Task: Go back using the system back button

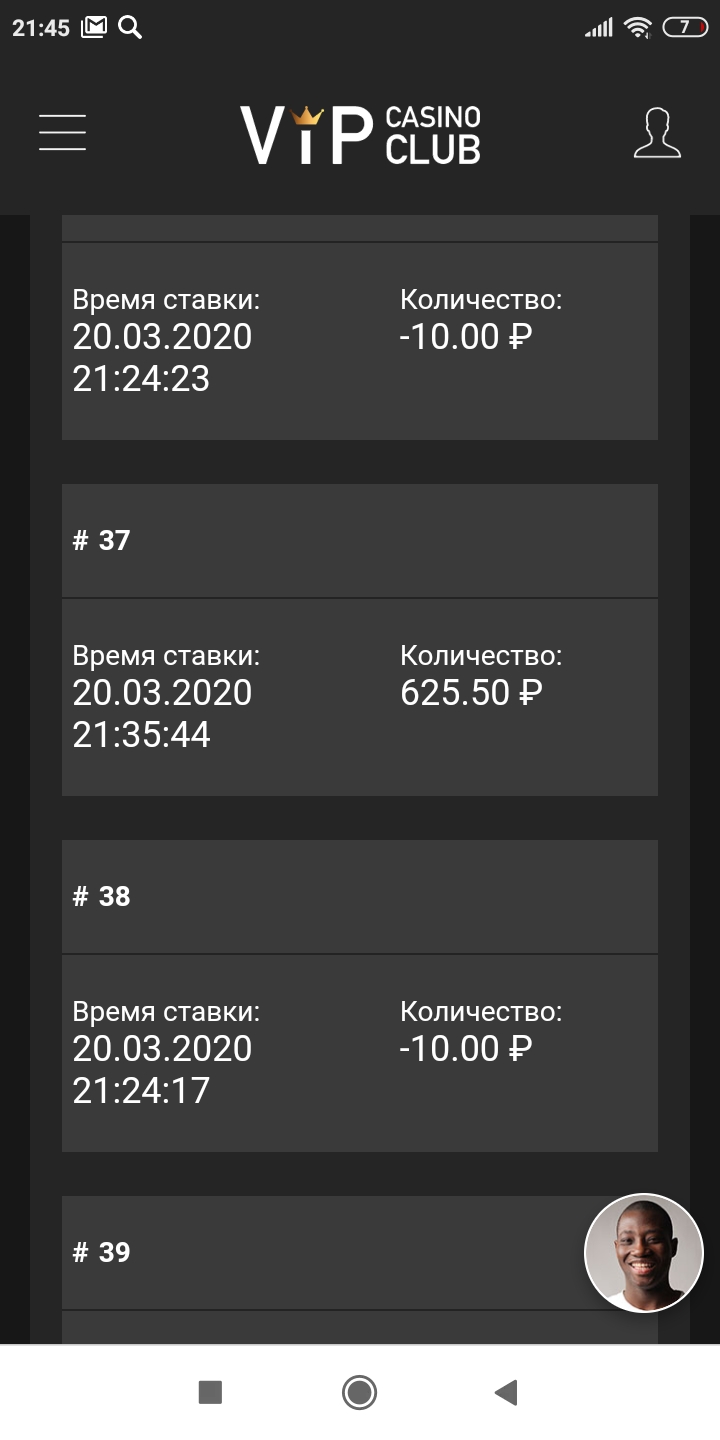Action: (506, 1392)
